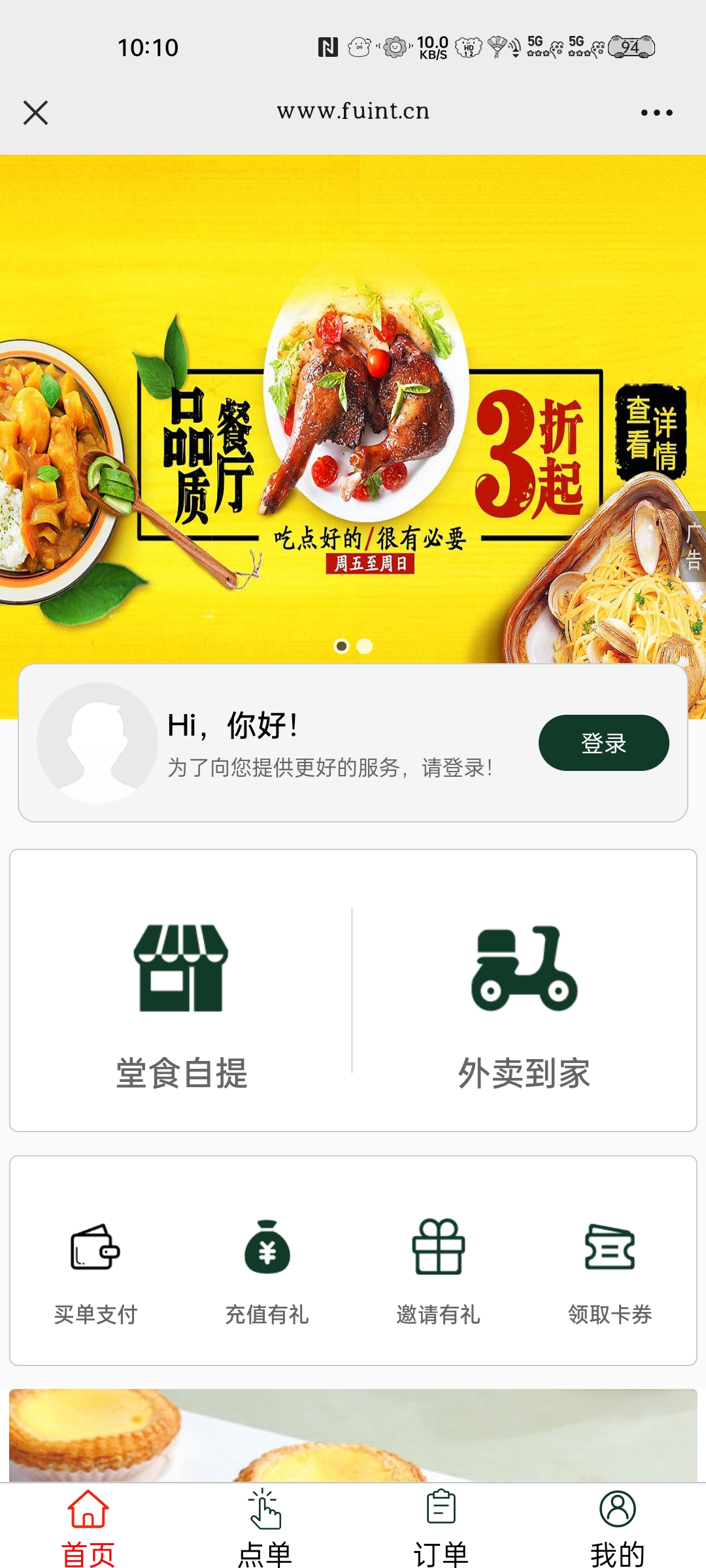This screenshot has height=1568, width=706.
Task: Close the fuint.cn web page
Action: 36,112
